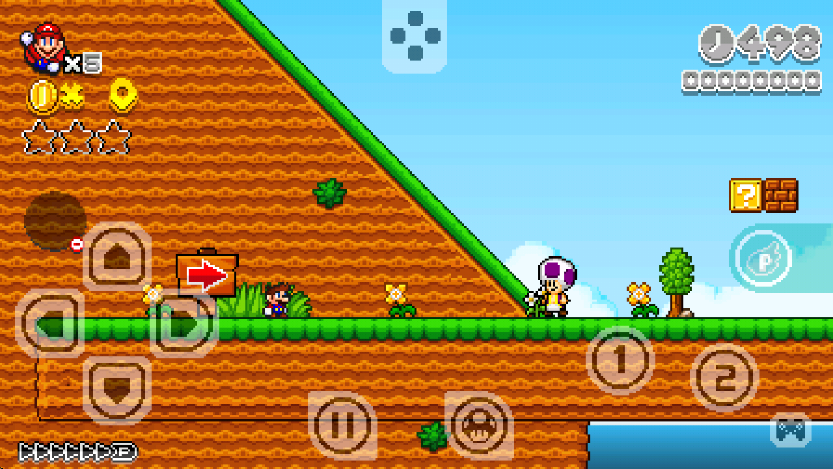
Task: Tap the D-pad up arrow
Action: click(x=117, y=256)
